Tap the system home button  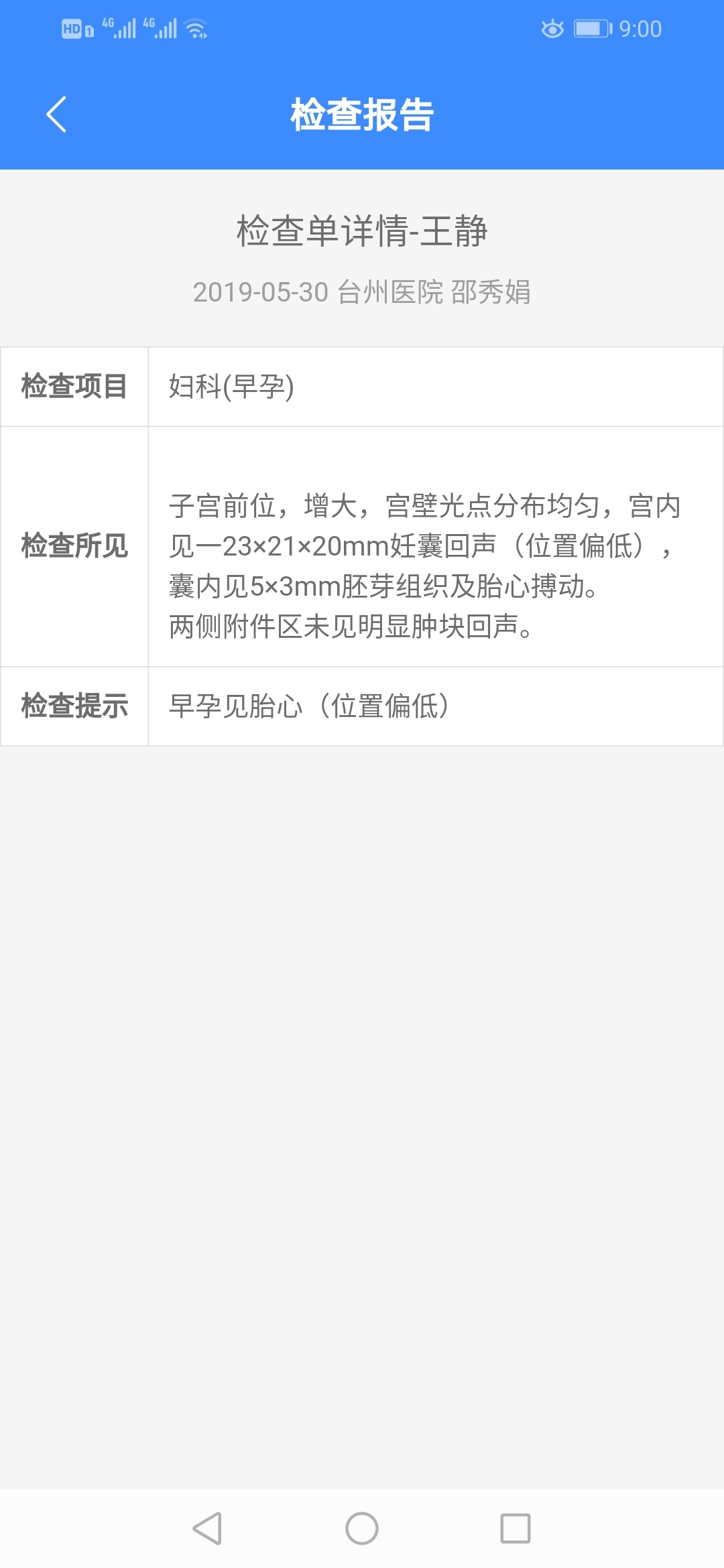tap(362, 1528)
